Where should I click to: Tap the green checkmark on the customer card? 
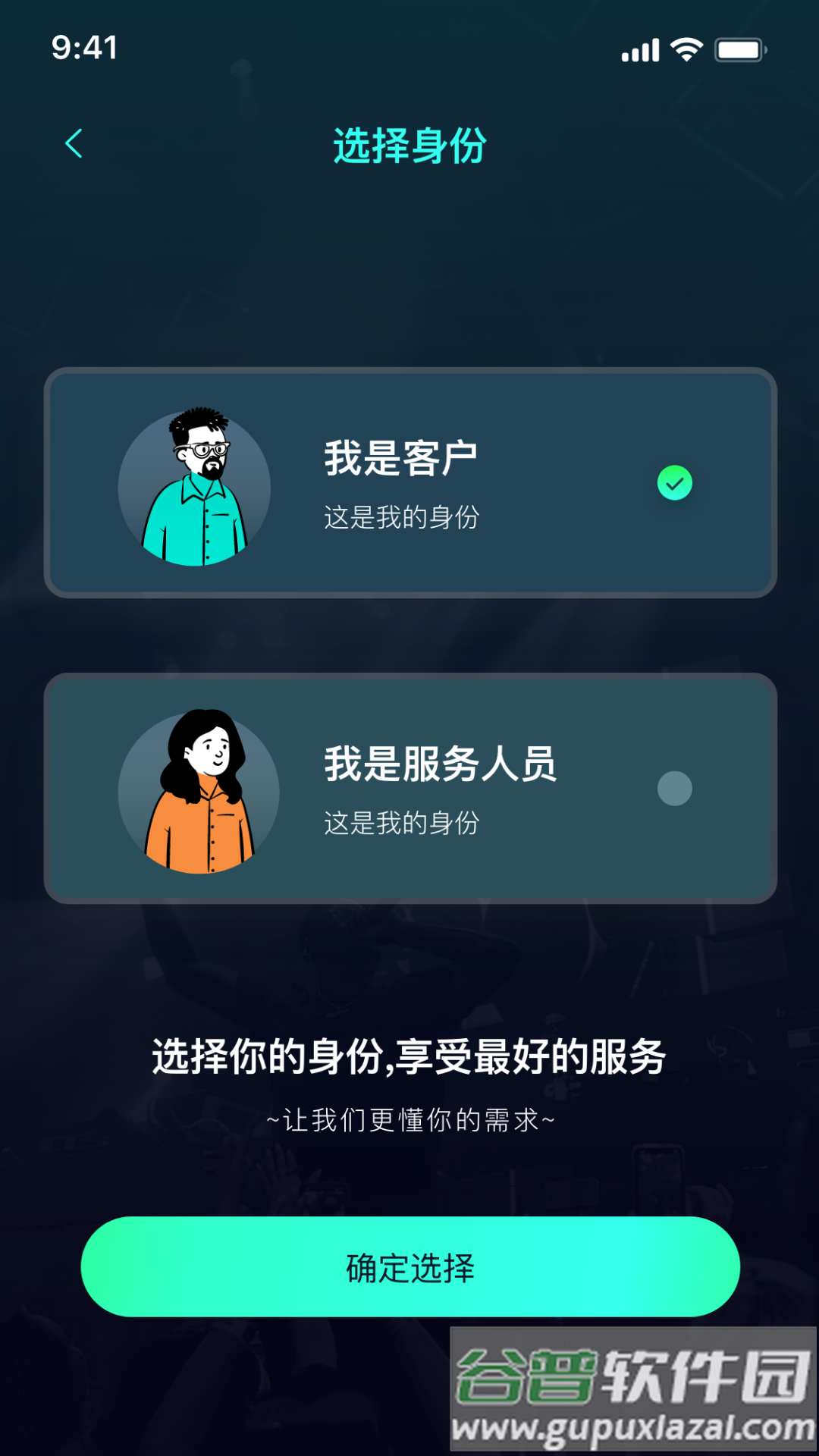click(x=674, y=482)
